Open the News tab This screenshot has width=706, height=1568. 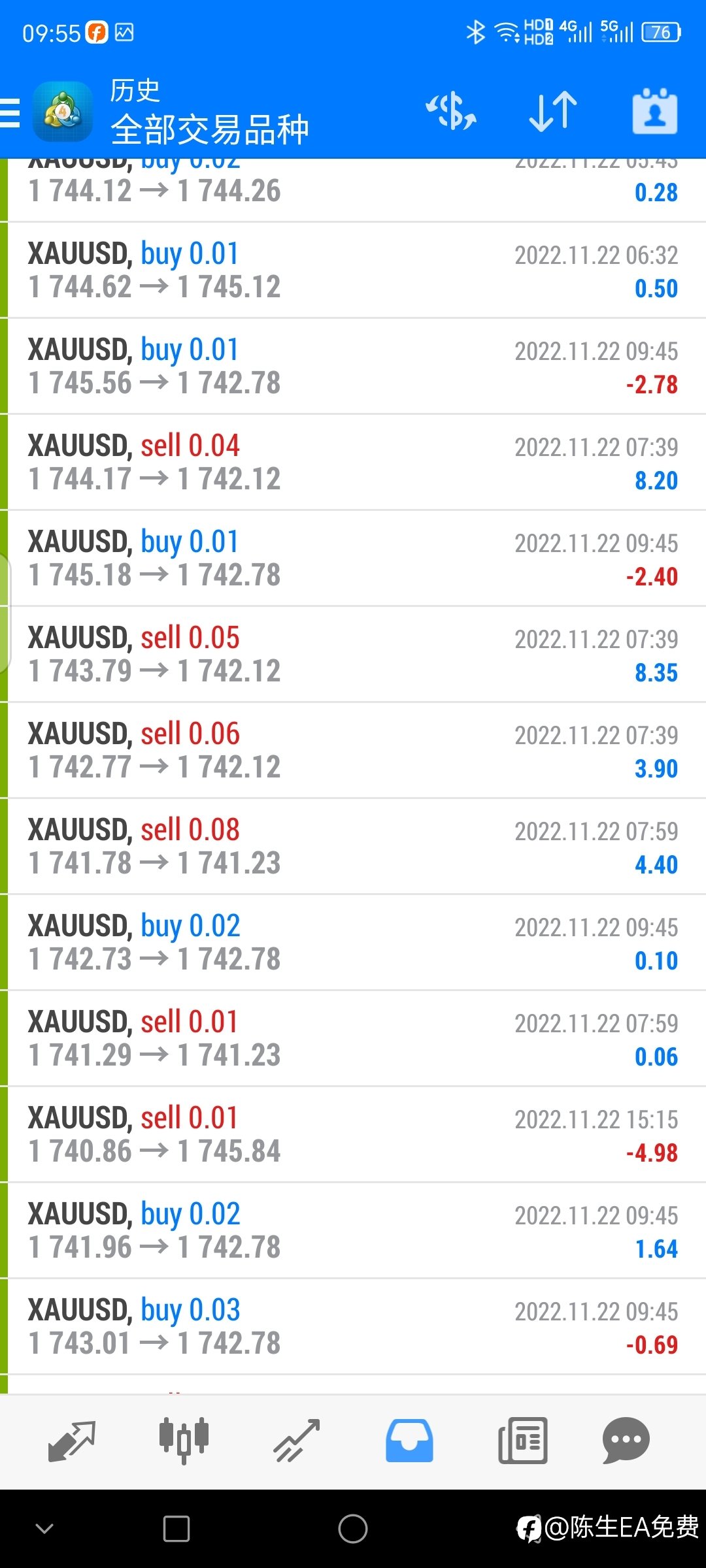tap(522, 1441)
